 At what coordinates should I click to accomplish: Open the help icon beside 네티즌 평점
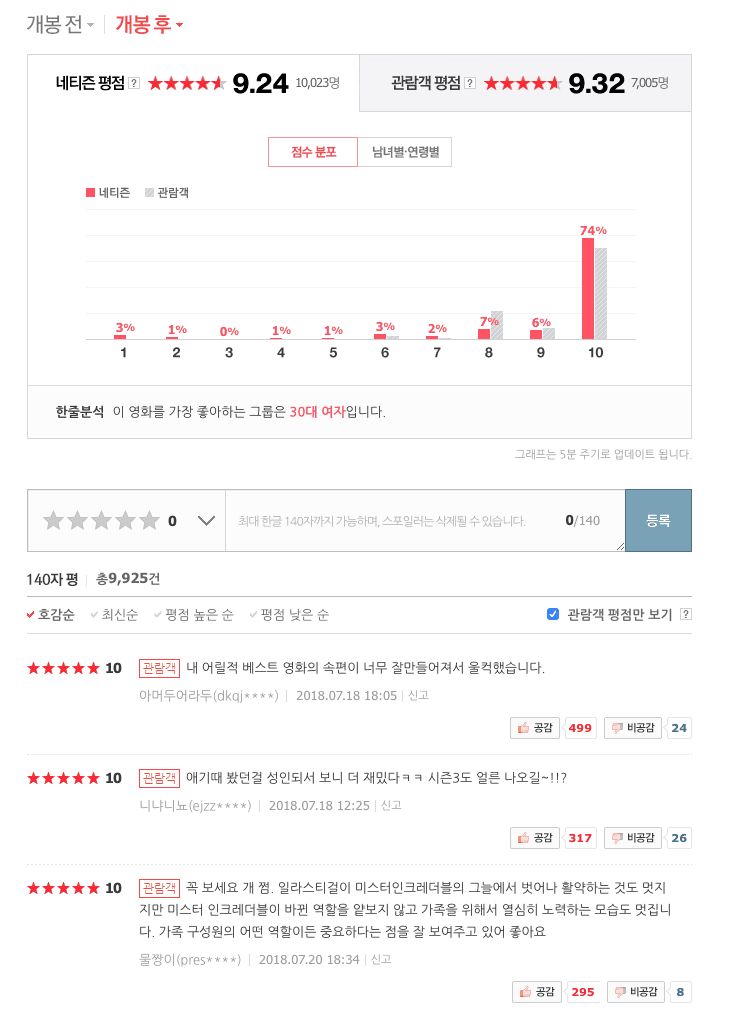pos(133,84)
